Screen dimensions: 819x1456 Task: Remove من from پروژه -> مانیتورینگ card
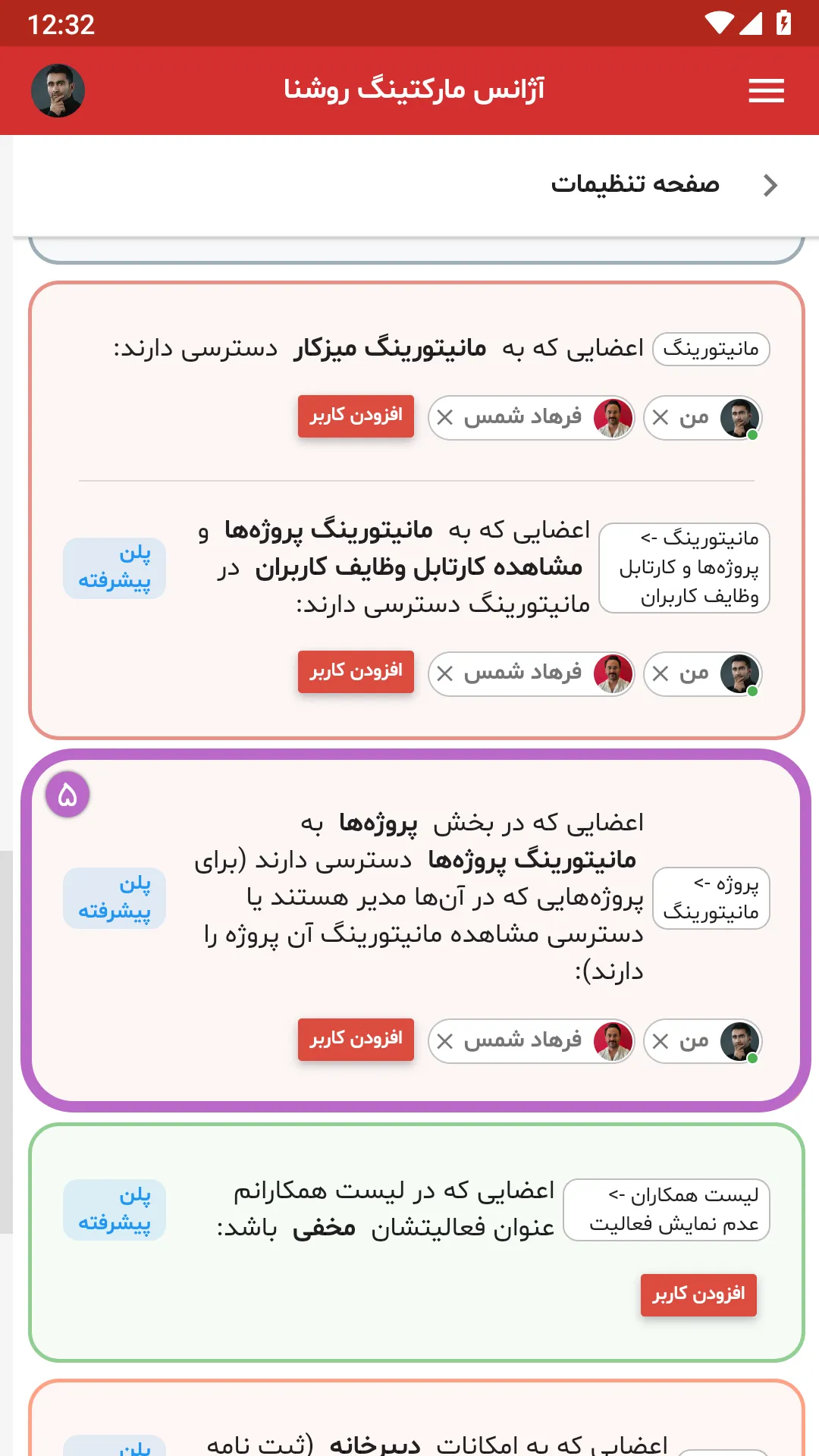click(661, 1041)
